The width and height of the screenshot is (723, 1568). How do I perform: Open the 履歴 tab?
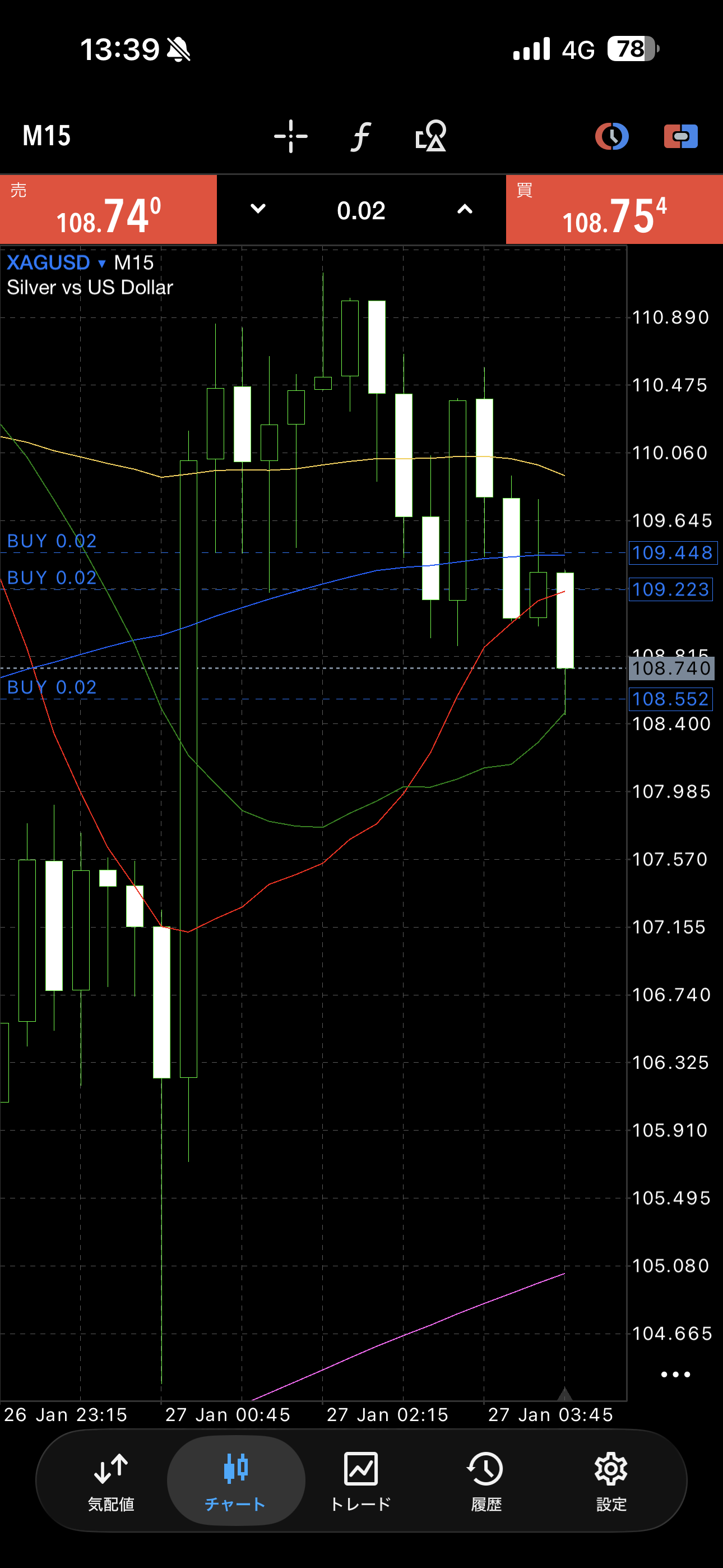(486, 1481)
